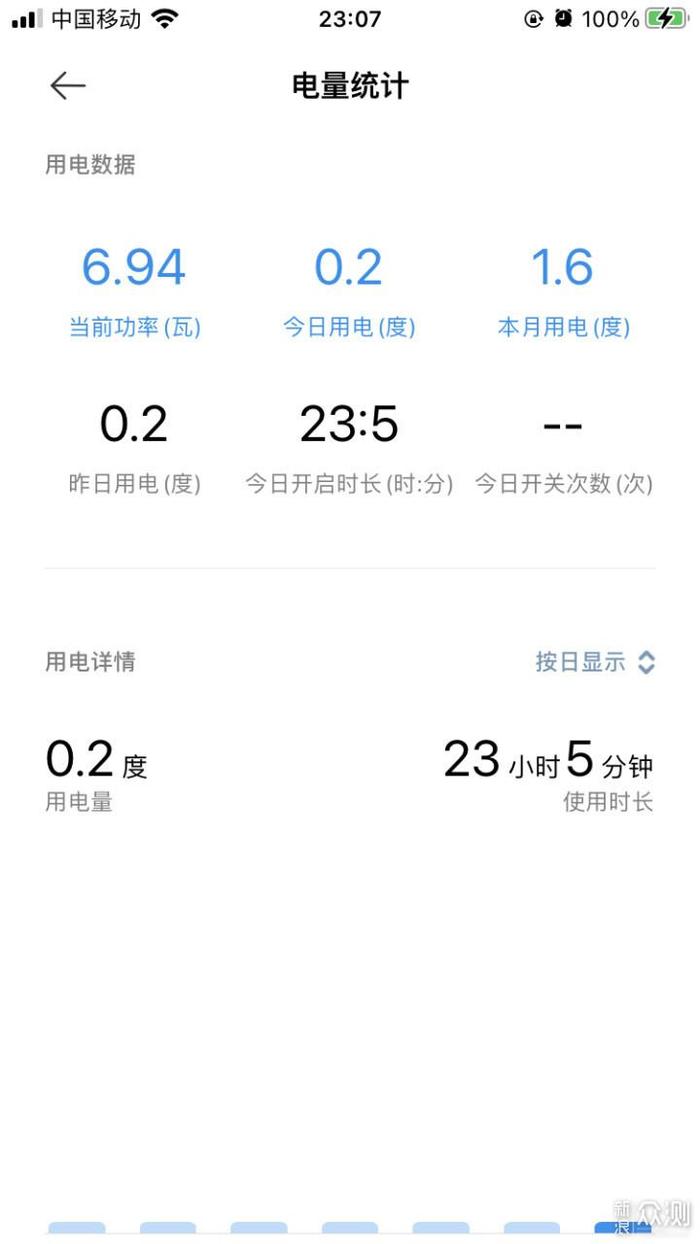Screen dimensions: 700x1244
Task: Open the 按日显示 display dropdown
Action: (x=595, y=662)
